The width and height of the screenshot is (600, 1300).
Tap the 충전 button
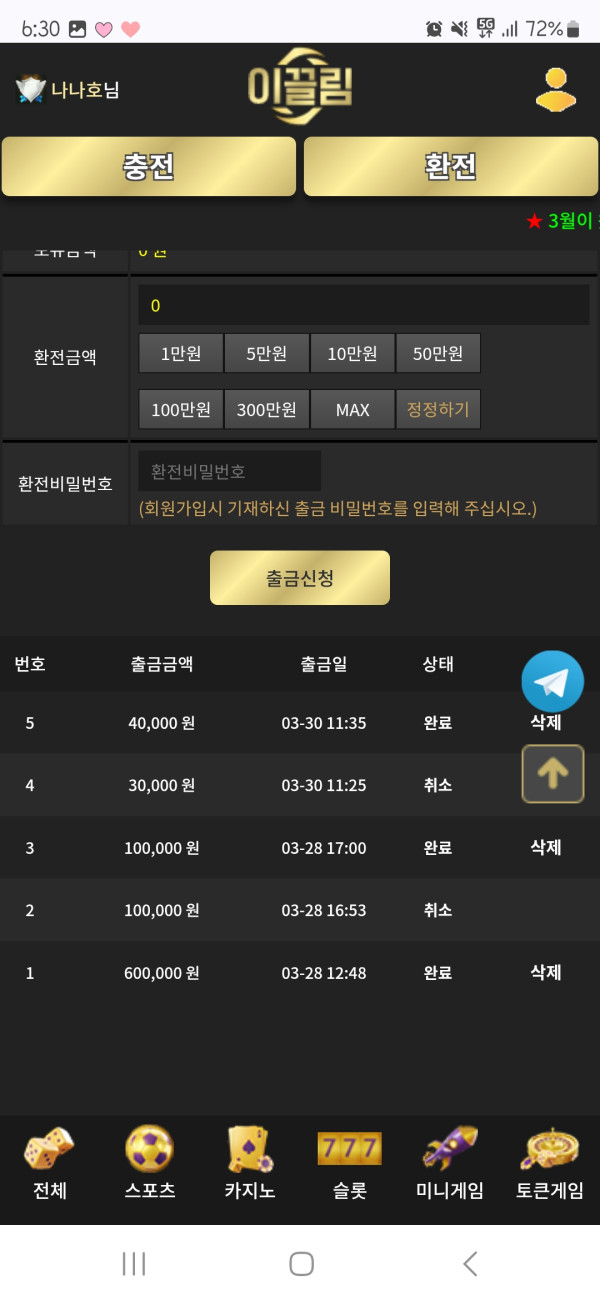click(149, 166)
